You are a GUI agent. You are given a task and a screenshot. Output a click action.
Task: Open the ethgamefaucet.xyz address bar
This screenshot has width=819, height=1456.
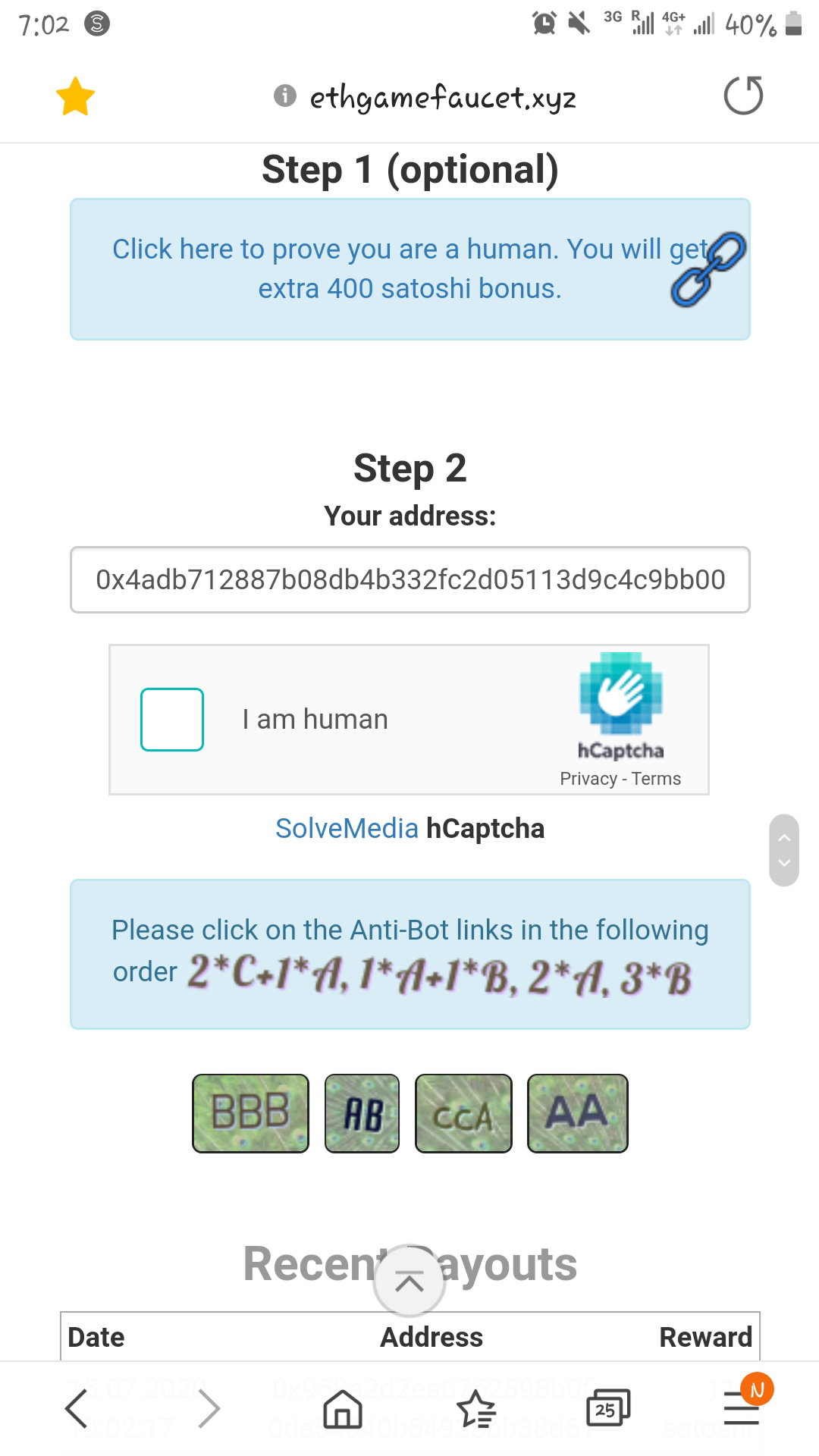click(425, 97)
